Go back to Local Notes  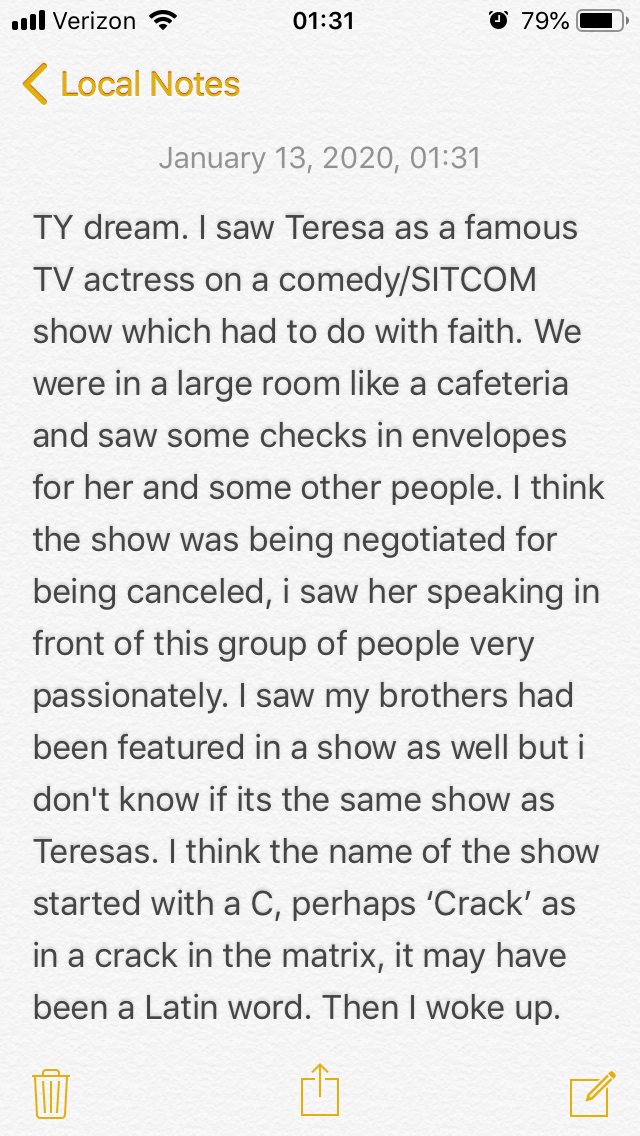point(132,84)
